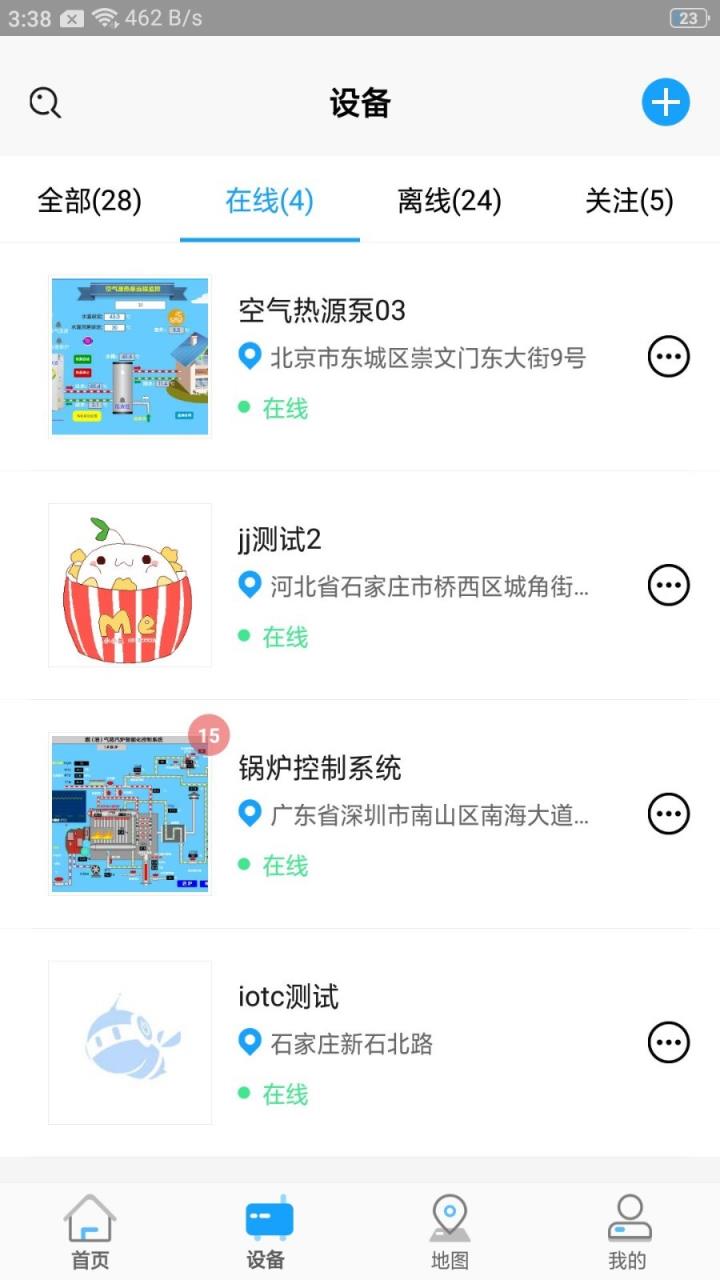
Task: Tap the location pin of iotc测试
Action: [x=250, y=1044]
